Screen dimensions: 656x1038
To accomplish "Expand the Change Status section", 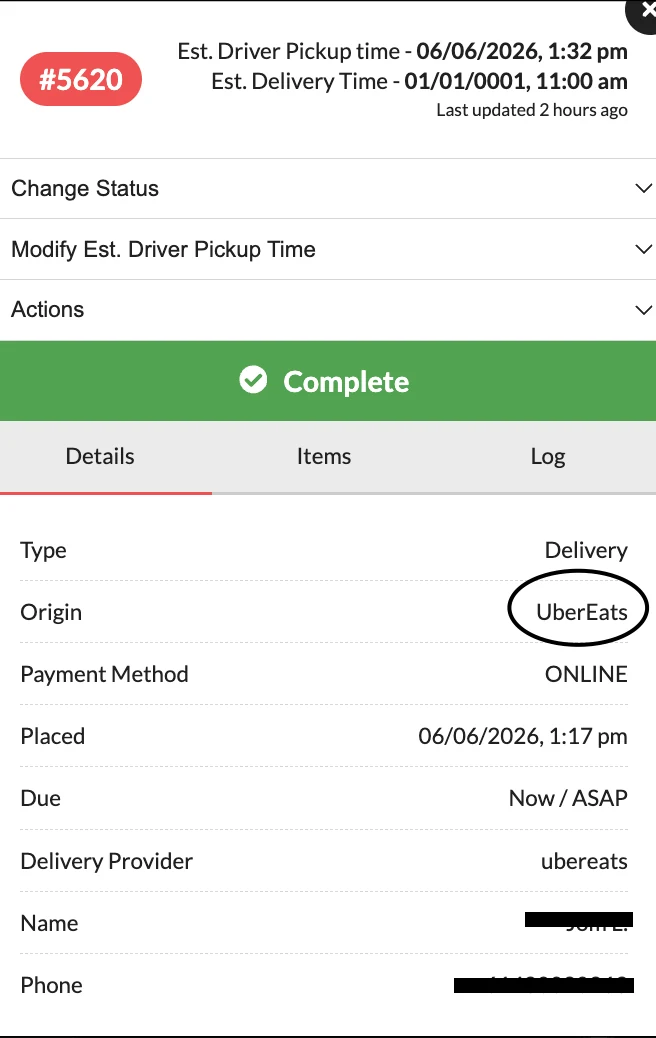I will pos(328,189).
